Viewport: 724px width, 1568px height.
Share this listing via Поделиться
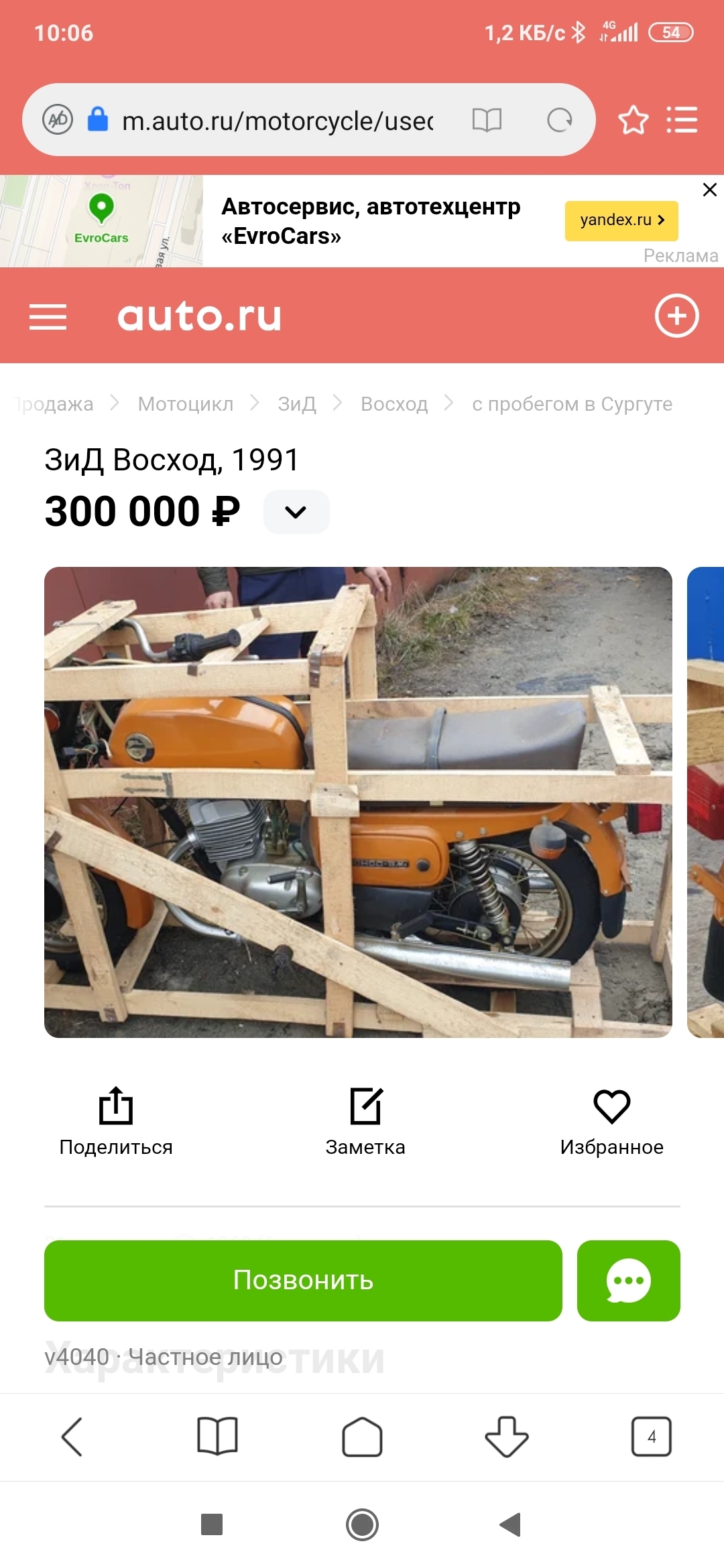pos(116,1121)
